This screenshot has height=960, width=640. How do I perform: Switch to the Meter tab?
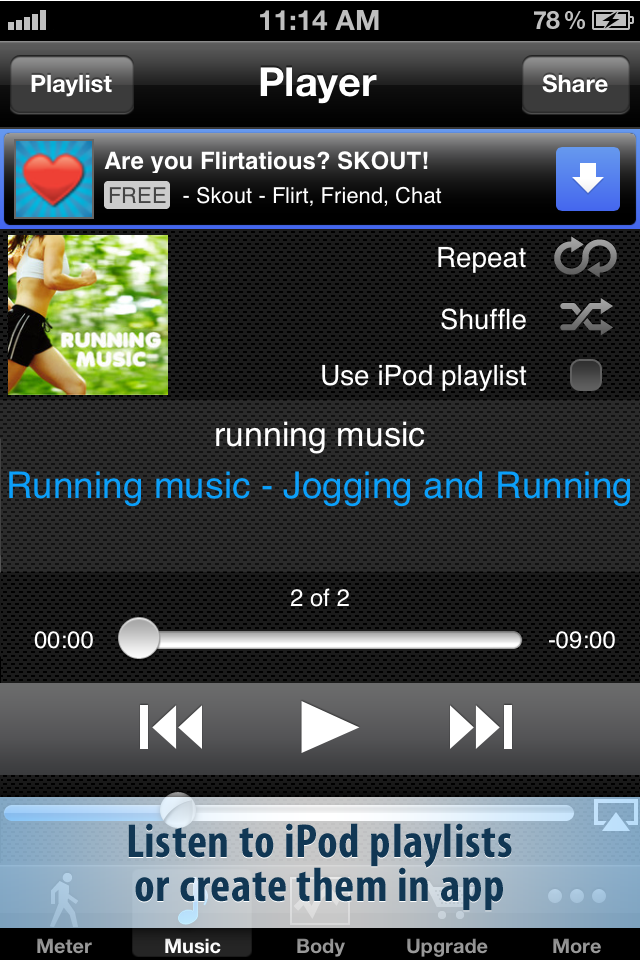pyautogui.click(x=64, y=920)
